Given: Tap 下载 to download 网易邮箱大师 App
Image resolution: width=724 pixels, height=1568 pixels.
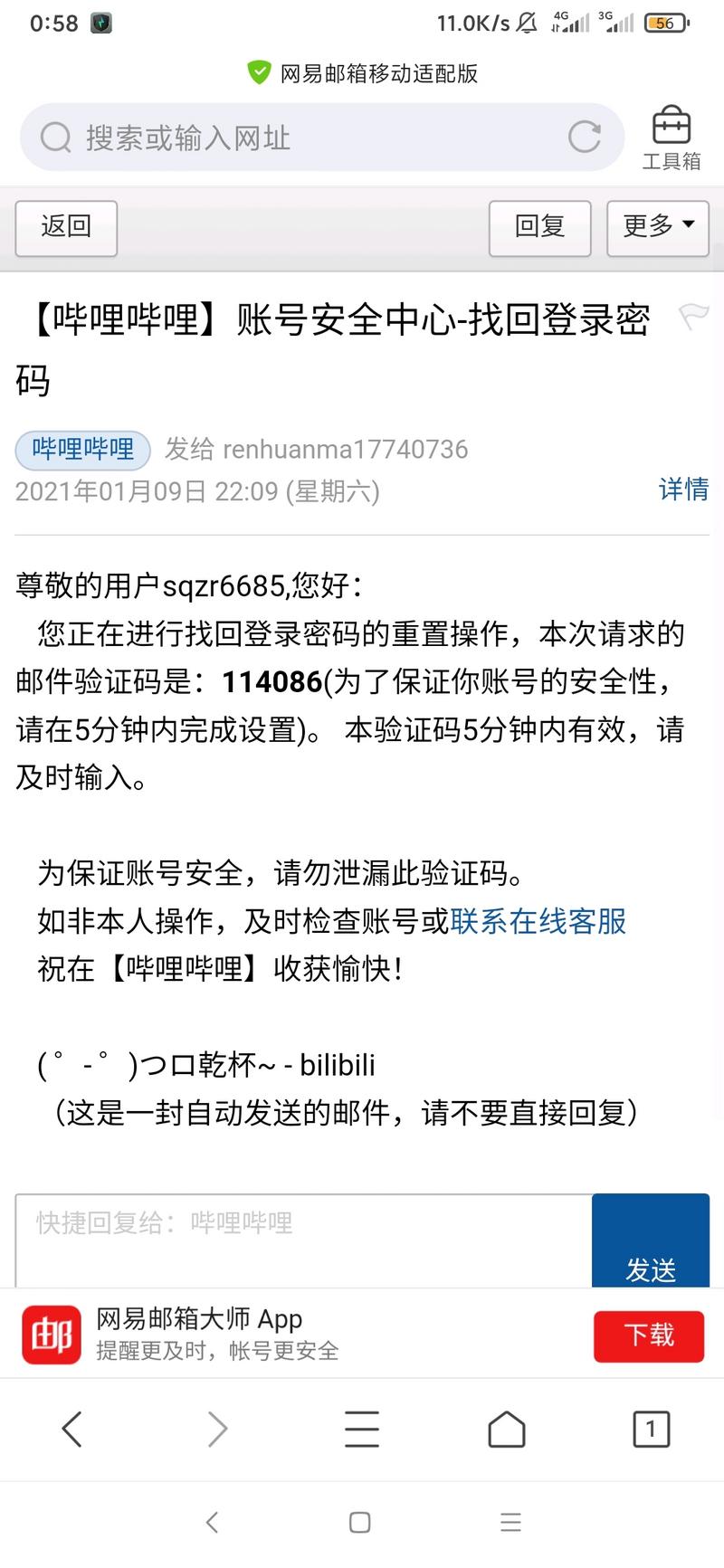Looking at the screenshot, I should click(x=648, y=1335).
